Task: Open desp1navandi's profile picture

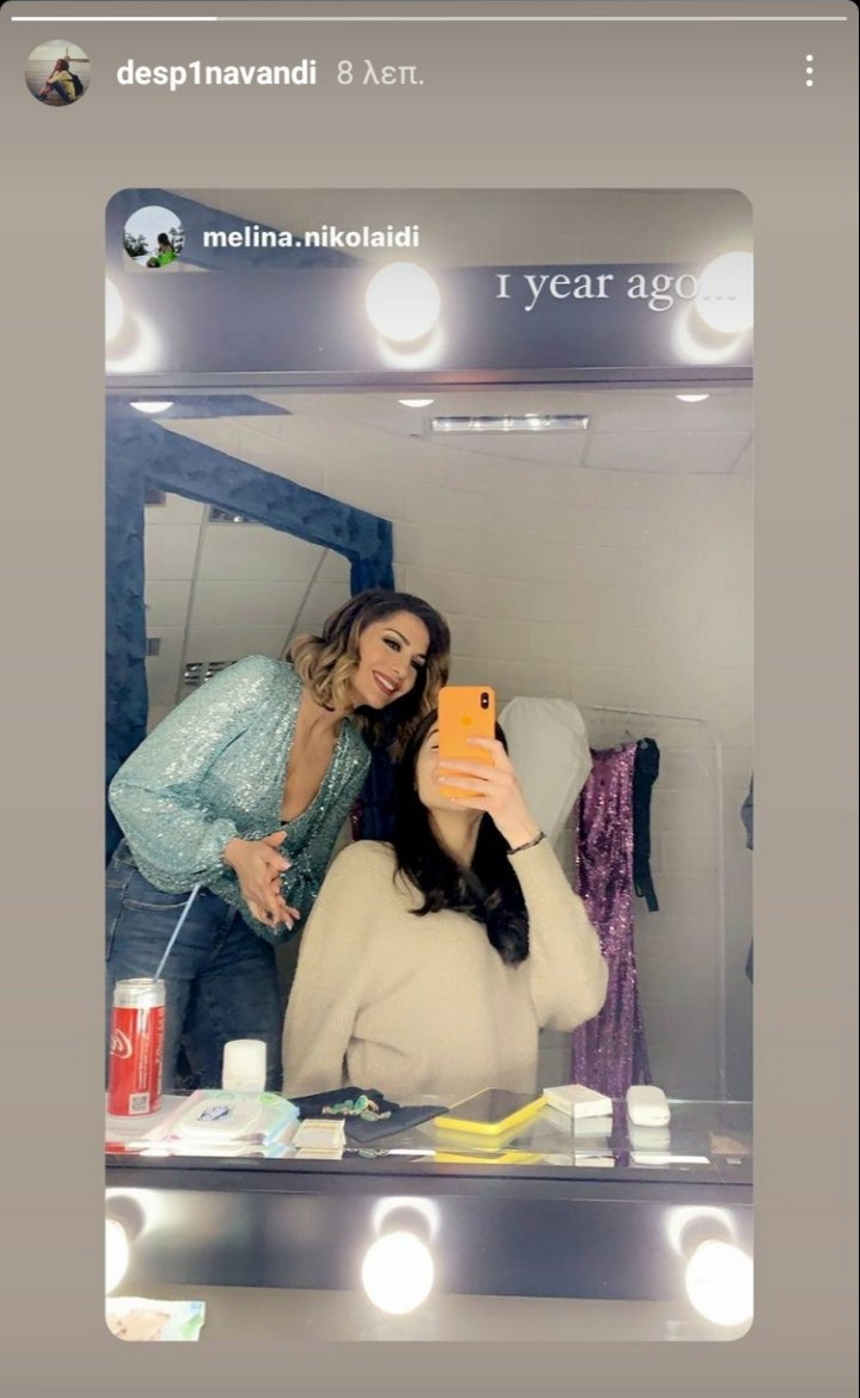Action: (x=57, y=72)
